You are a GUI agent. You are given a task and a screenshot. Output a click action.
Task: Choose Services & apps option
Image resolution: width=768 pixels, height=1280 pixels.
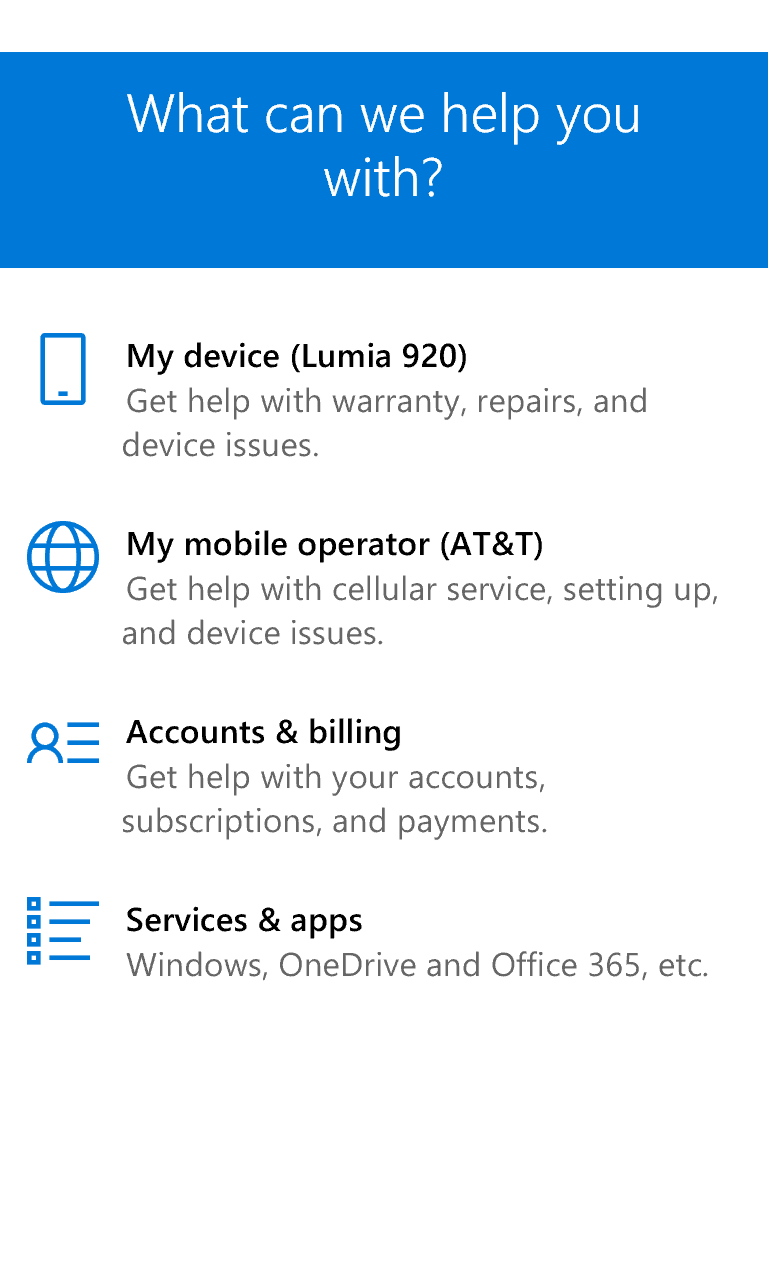pos(384,941)
